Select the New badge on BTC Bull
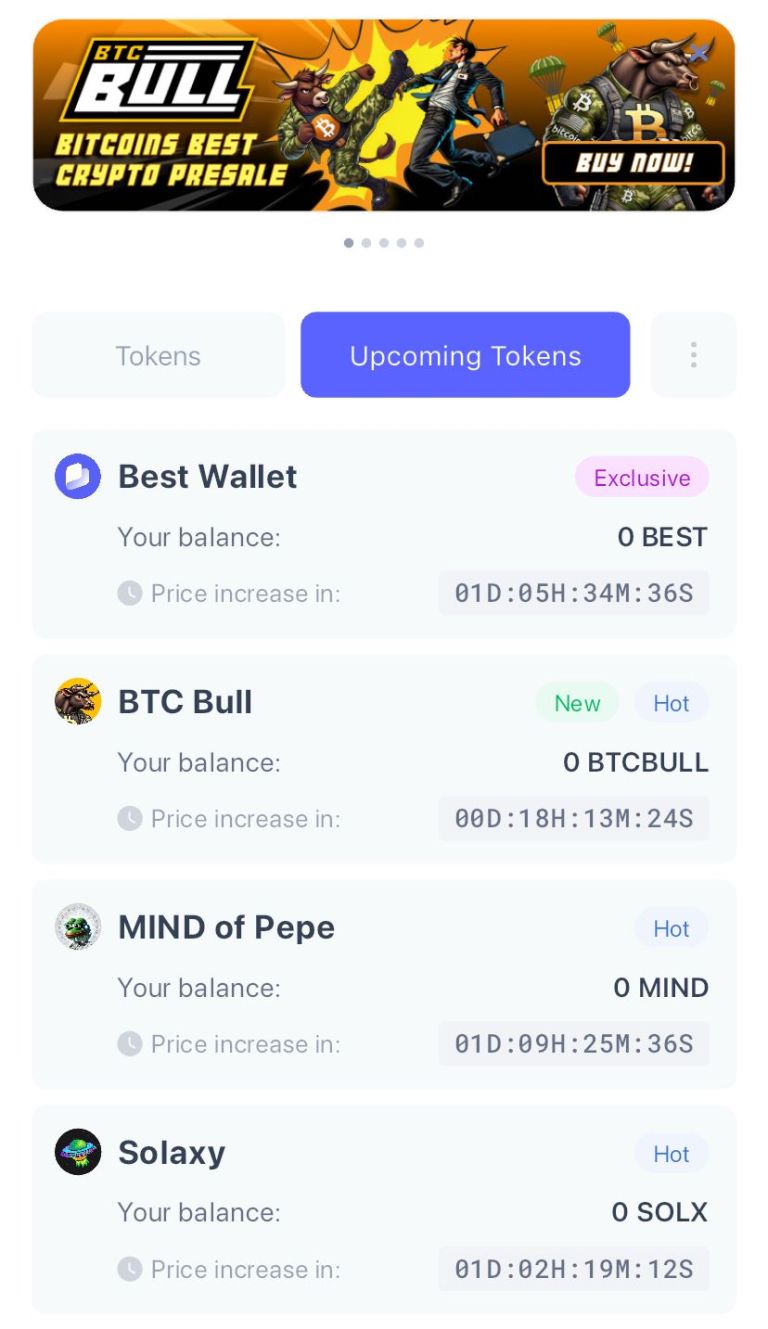The width and height of the screenshot is (768, 1329). pyautogui.click(x=577, y=702)
